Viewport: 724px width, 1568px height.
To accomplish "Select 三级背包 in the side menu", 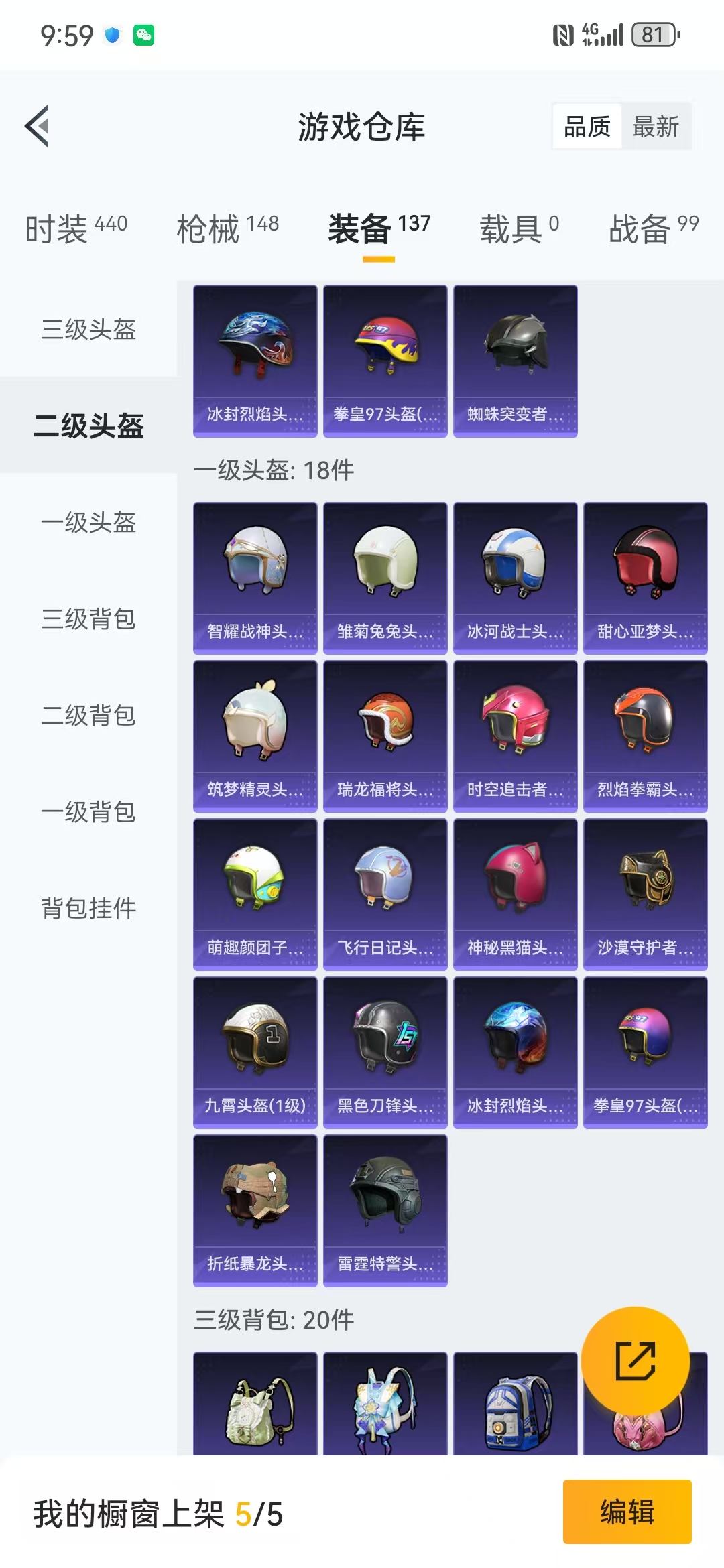I will 88,618.
